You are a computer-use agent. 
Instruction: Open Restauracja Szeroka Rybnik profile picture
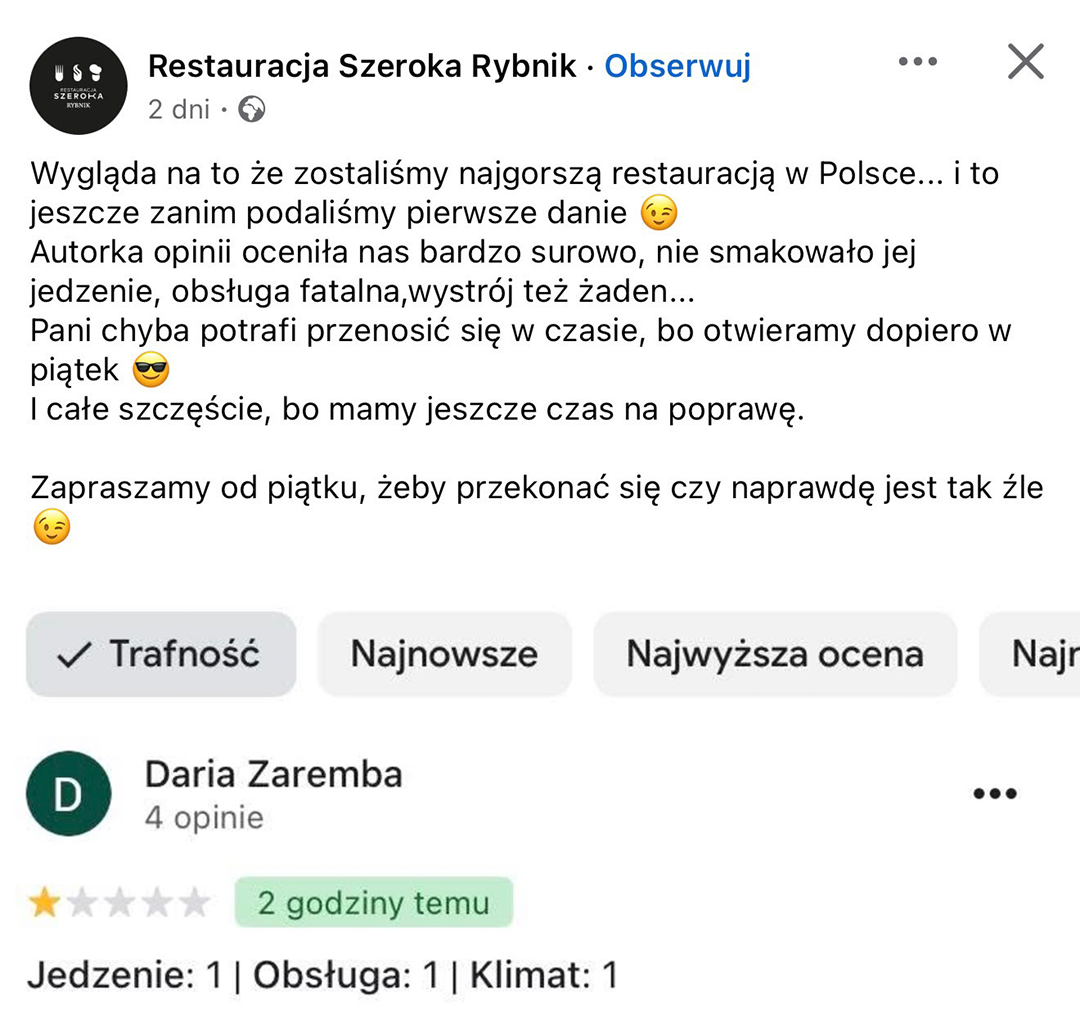click(x=78, y=86)
